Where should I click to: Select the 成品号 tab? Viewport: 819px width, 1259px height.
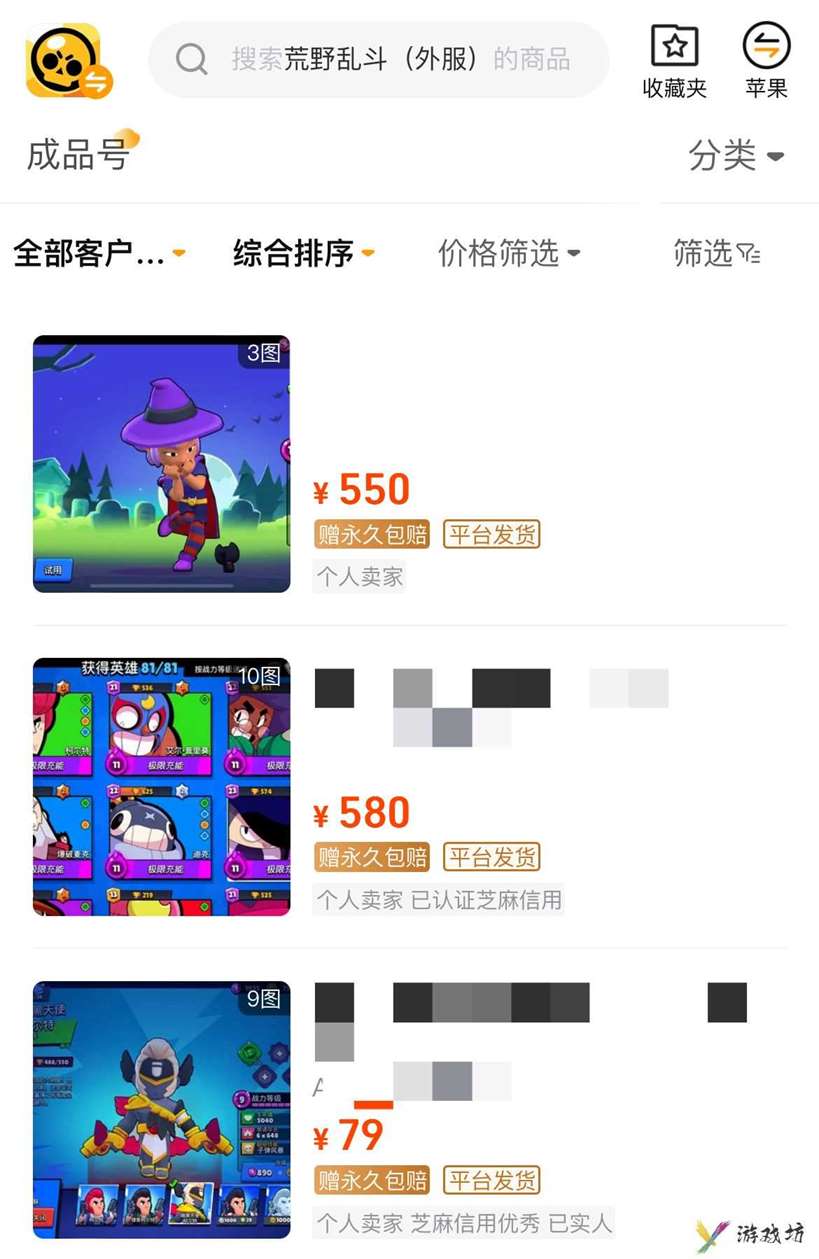(78, 155)
